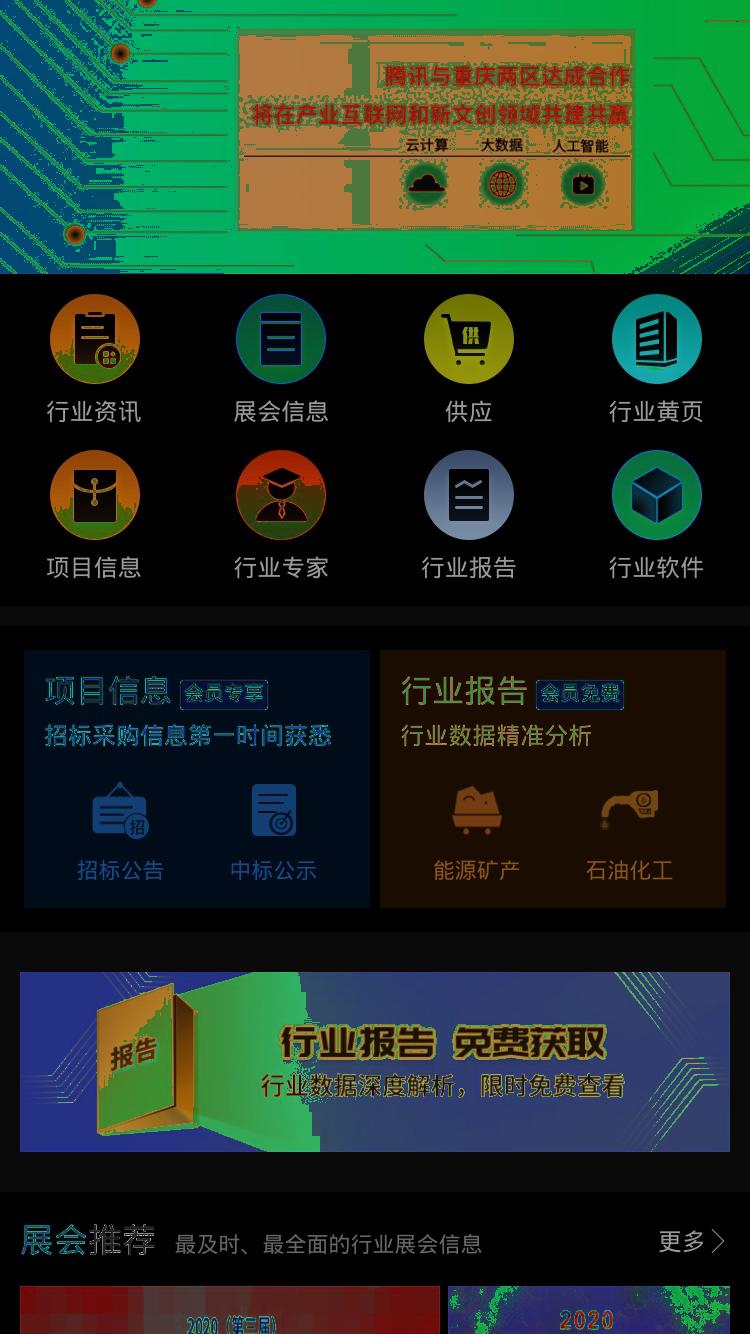Open 石油化工 industry reports
Image resolution: width=750 pixels, height=1334 pixels.
[x=629, y=832]
